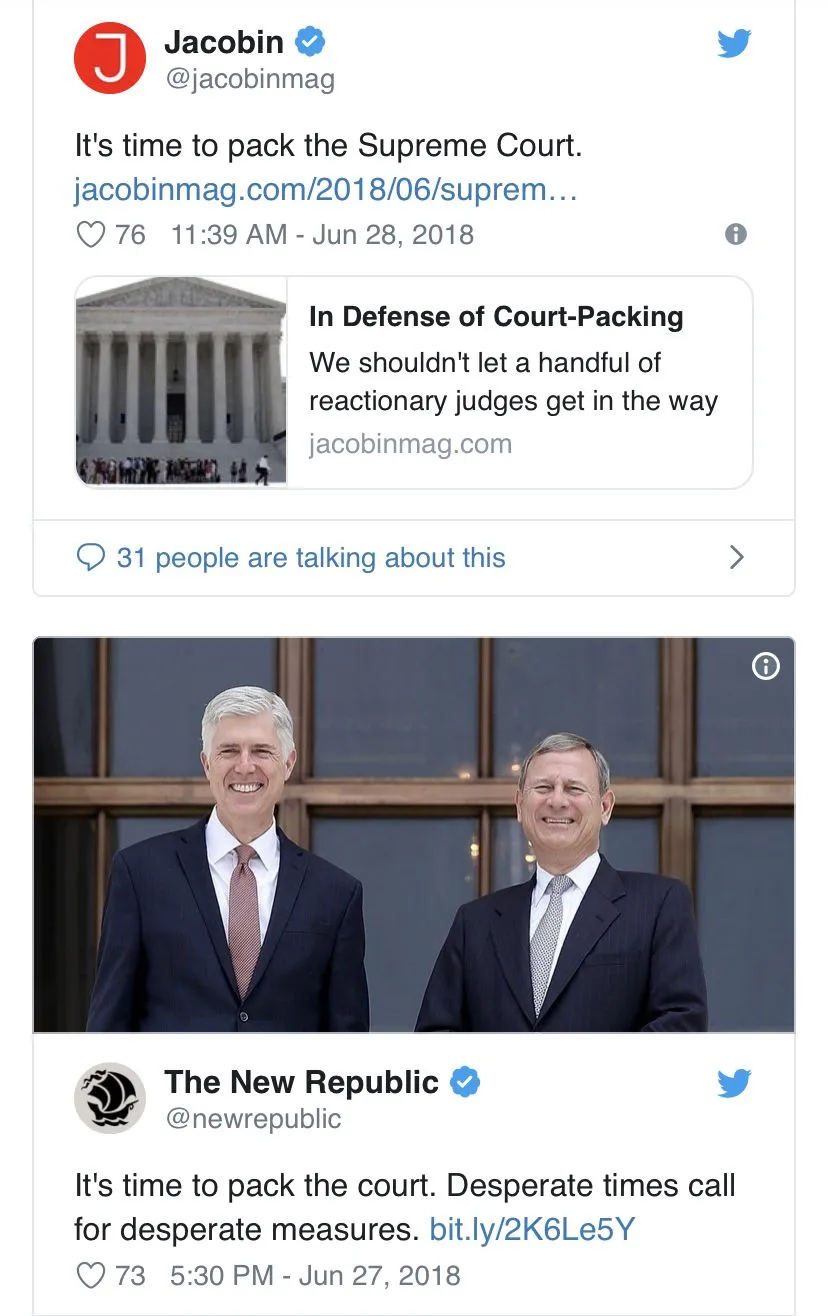This screenshot has height=1316, width=828.
Task: Tap the Twitter bird on New Republic's tweet
Action: pyautogui.click(x=734, y=1084)
